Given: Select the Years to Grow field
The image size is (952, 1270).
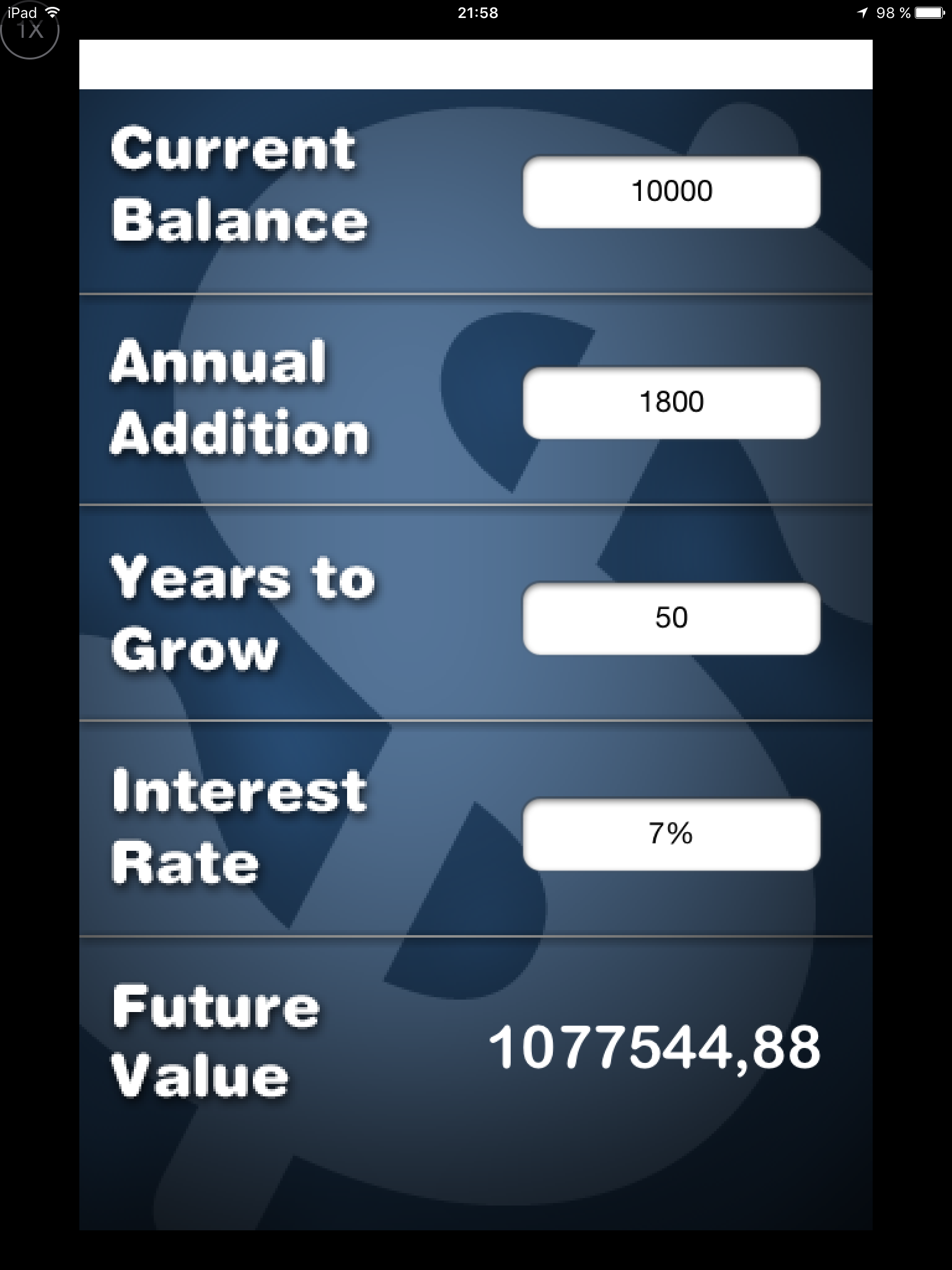Looking at the screenshot, I should pos(671,618).
